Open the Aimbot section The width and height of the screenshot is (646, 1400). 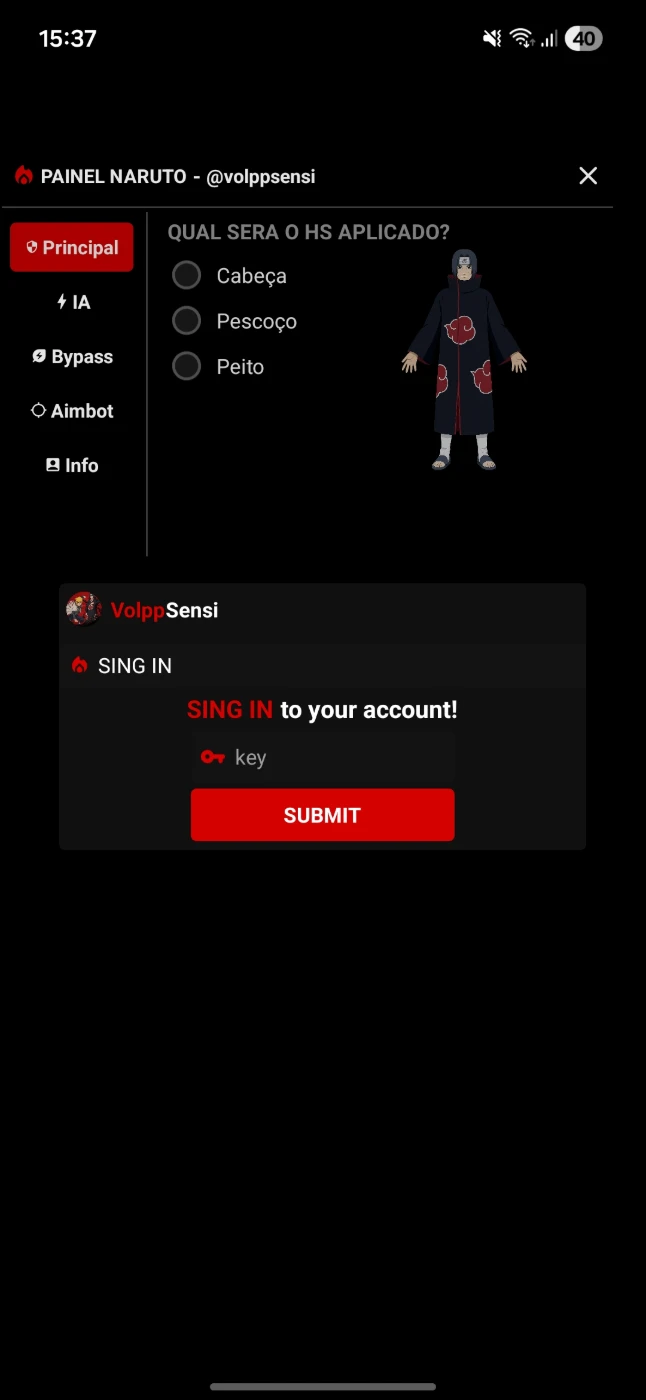[72, 411]
